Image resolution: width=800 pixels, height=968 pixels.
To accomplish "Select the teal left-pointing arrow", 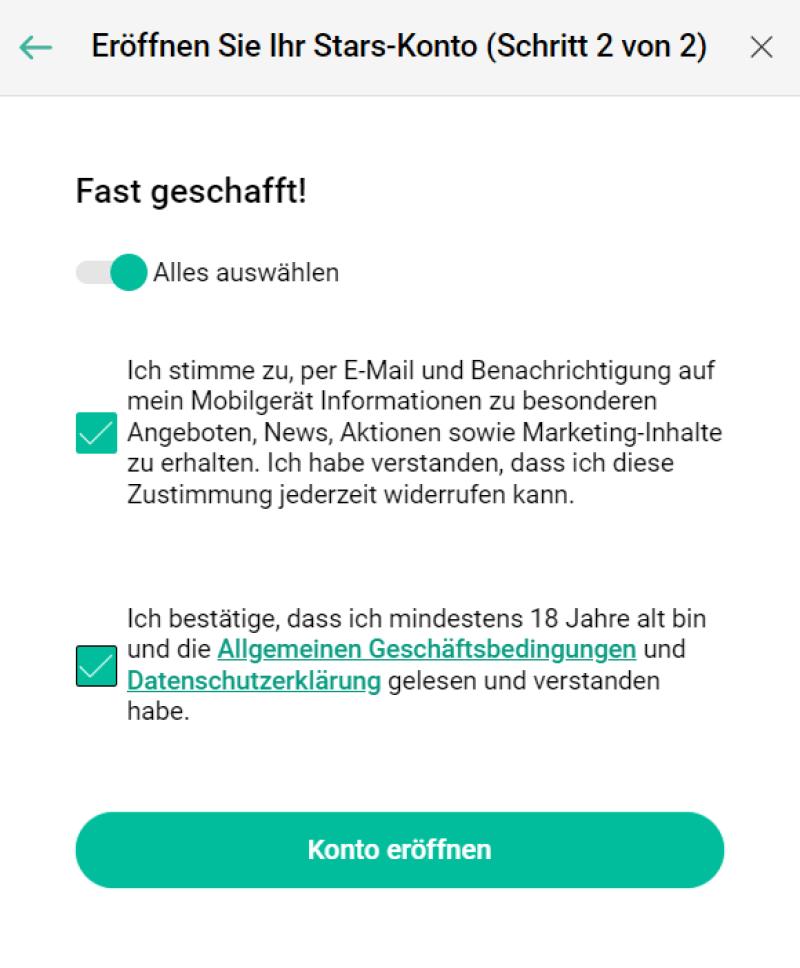I will (34, 46).
